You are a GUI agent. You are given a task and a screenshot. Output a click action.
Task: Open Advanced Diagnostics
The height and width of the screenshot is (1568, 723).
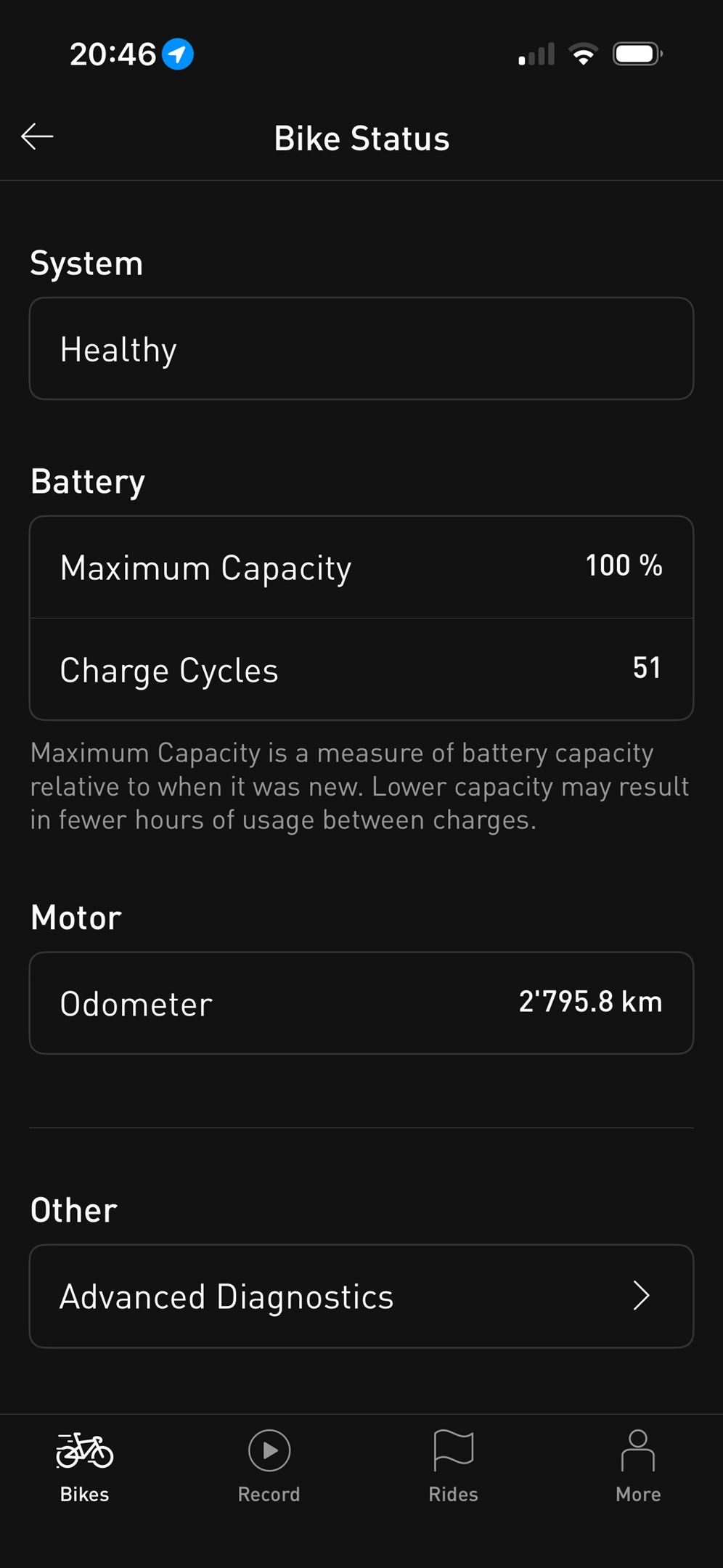[x=361, y=1296]
